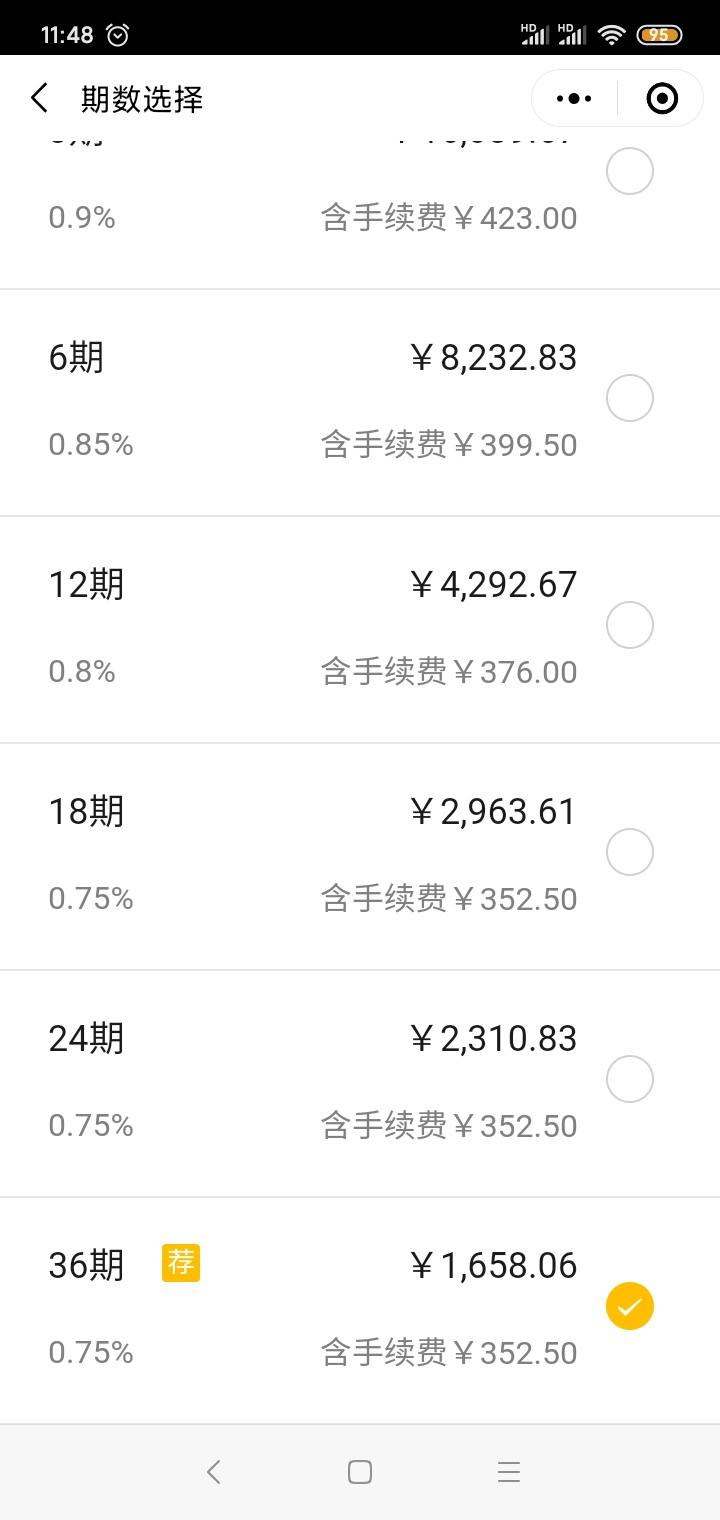Go back from the 期数选择 page
Viewport: 720px width, 1520px height.
(x=39, y=99)
